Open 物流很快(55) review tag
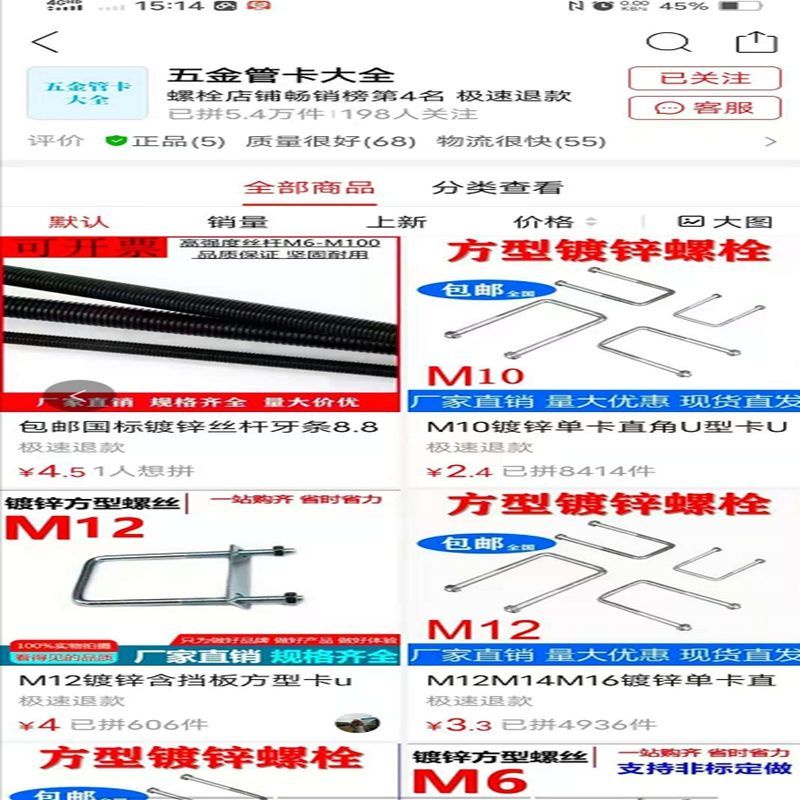Viewport: 800px width, 800px height. tap(521, 141)
